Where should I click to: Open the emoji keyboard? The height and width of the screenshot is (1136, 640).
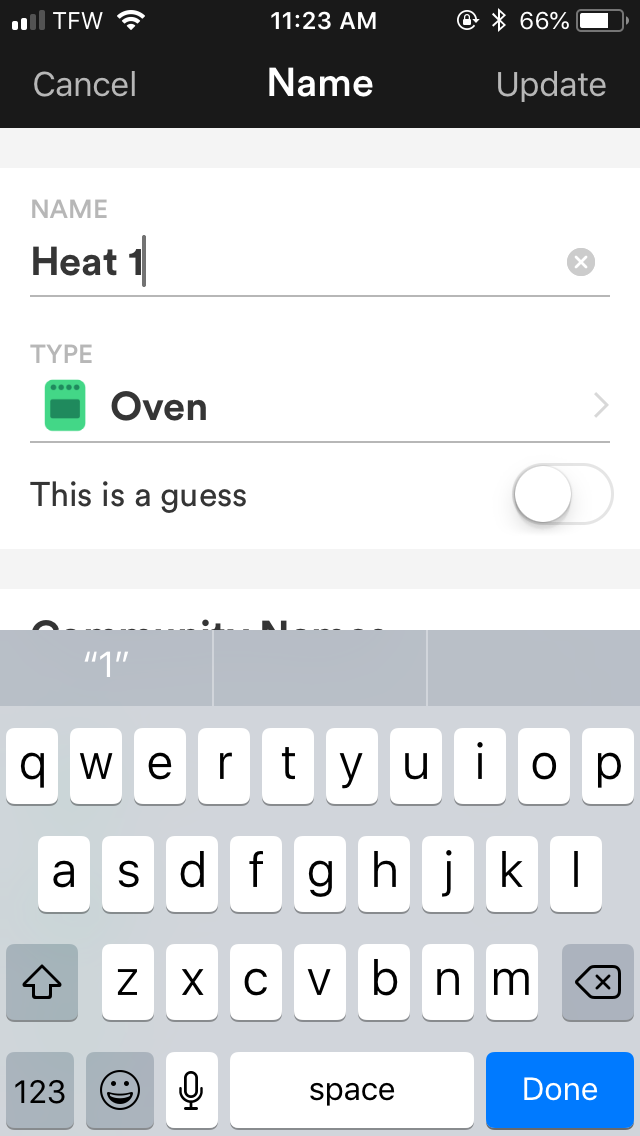pyautogui.click(x=120, y=1090)
